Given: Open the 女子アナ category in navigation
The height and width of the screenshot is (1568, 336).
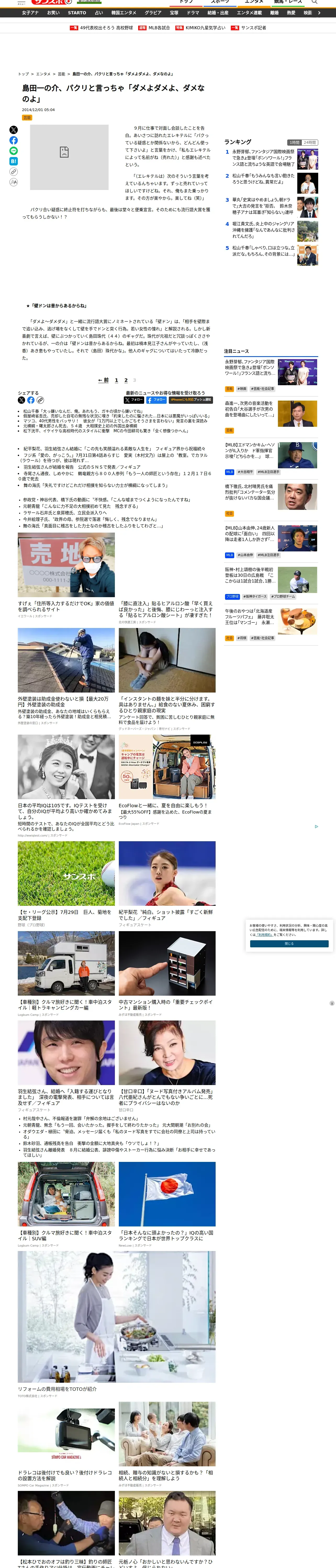Looking at the screenshot, I should pos(30,13).
